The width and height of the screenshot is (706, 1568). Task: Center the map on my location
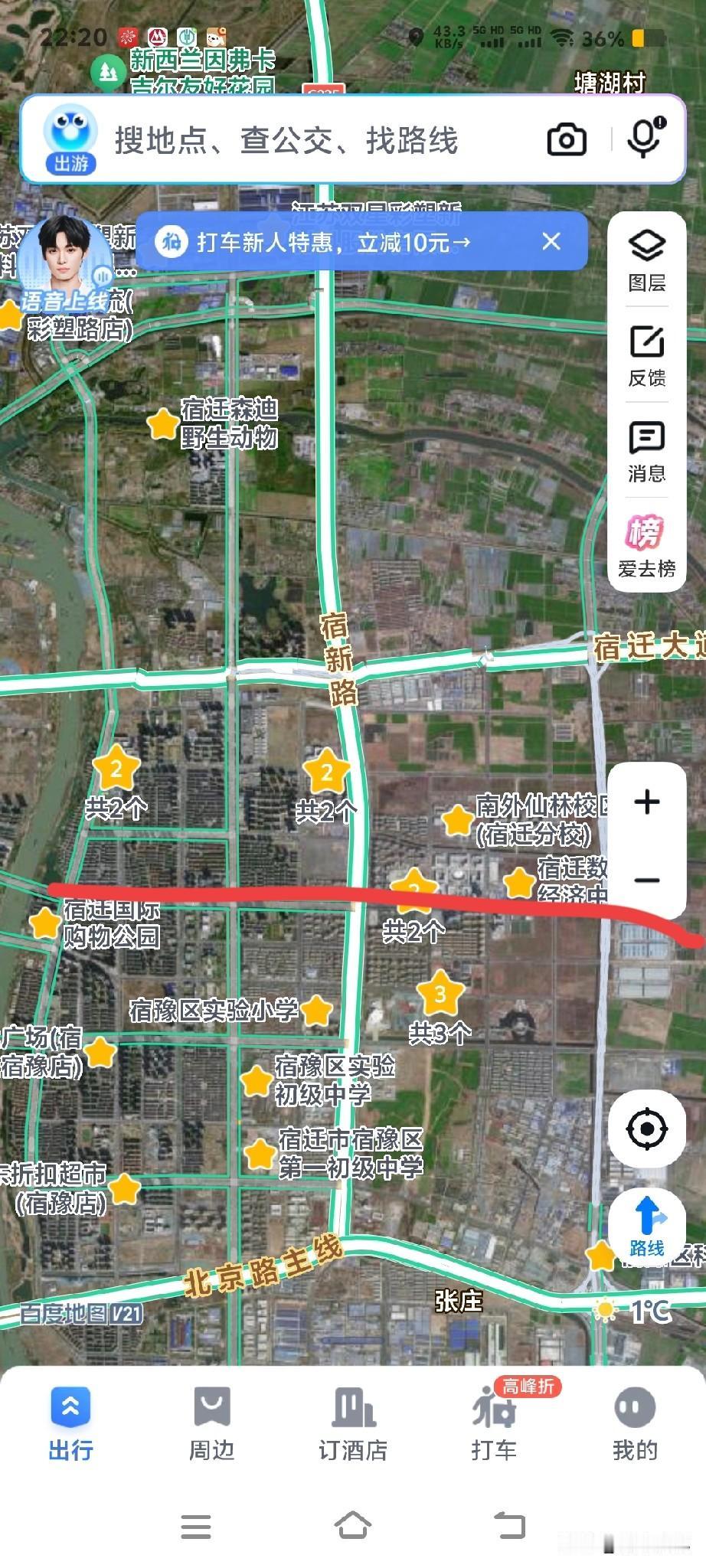[647, 1129]
